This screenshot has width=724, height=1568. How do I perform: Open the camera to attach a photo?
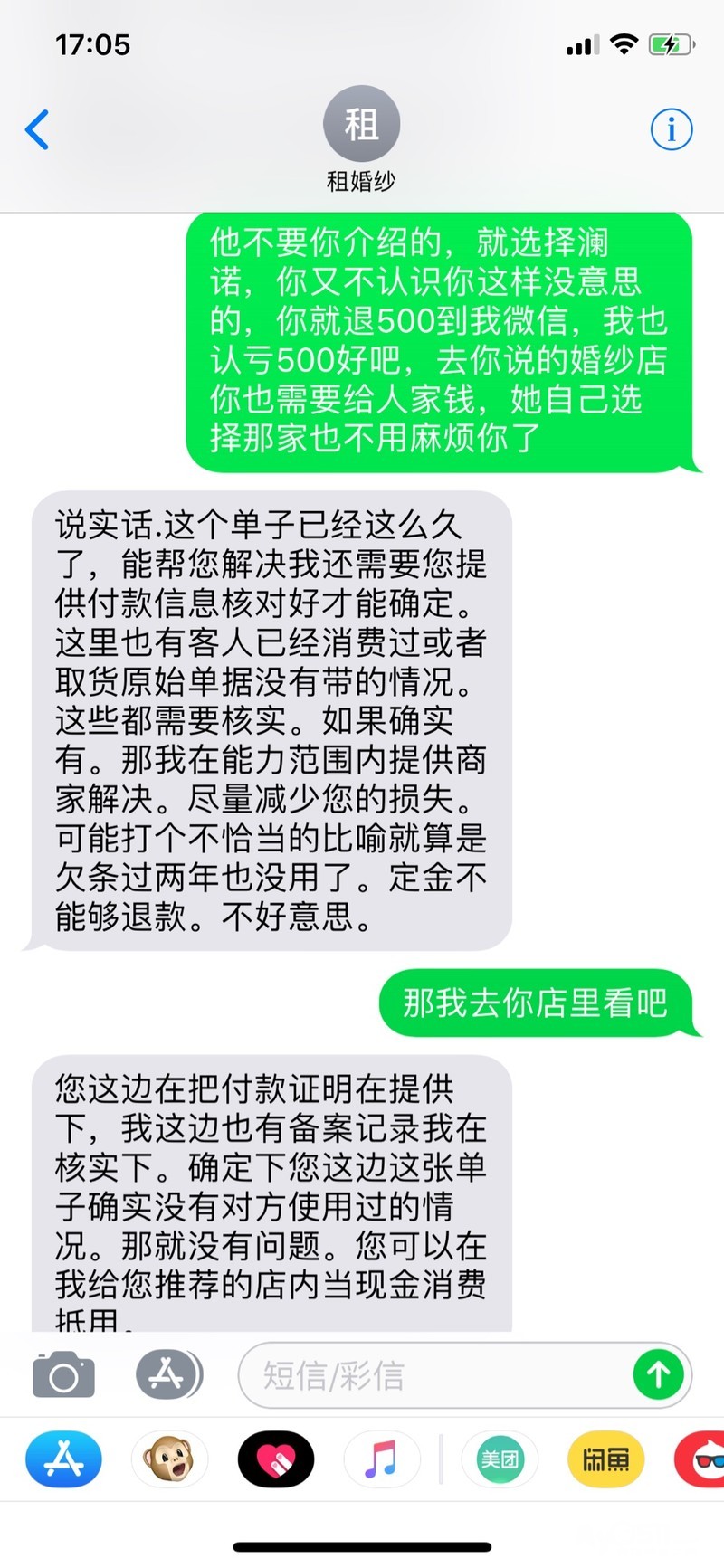point(63,1375)
